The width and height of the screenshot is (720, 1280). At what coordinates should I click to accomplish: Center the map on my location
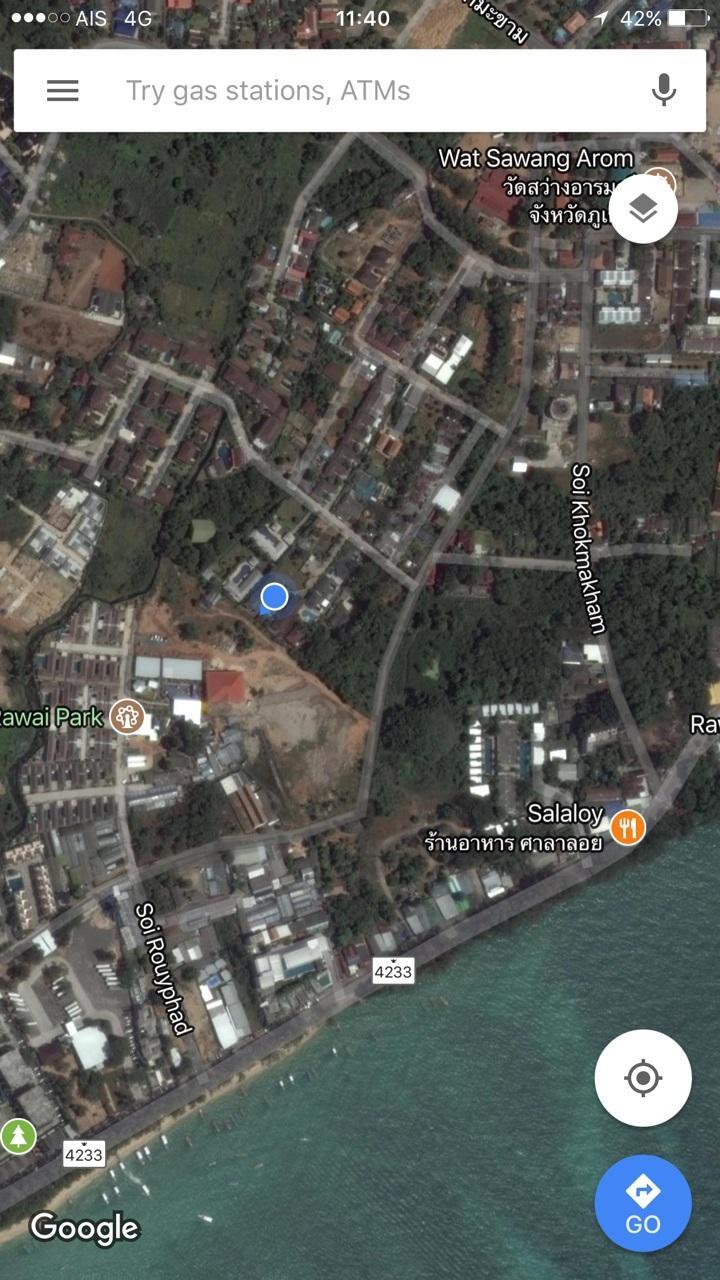click(643, 1078)
